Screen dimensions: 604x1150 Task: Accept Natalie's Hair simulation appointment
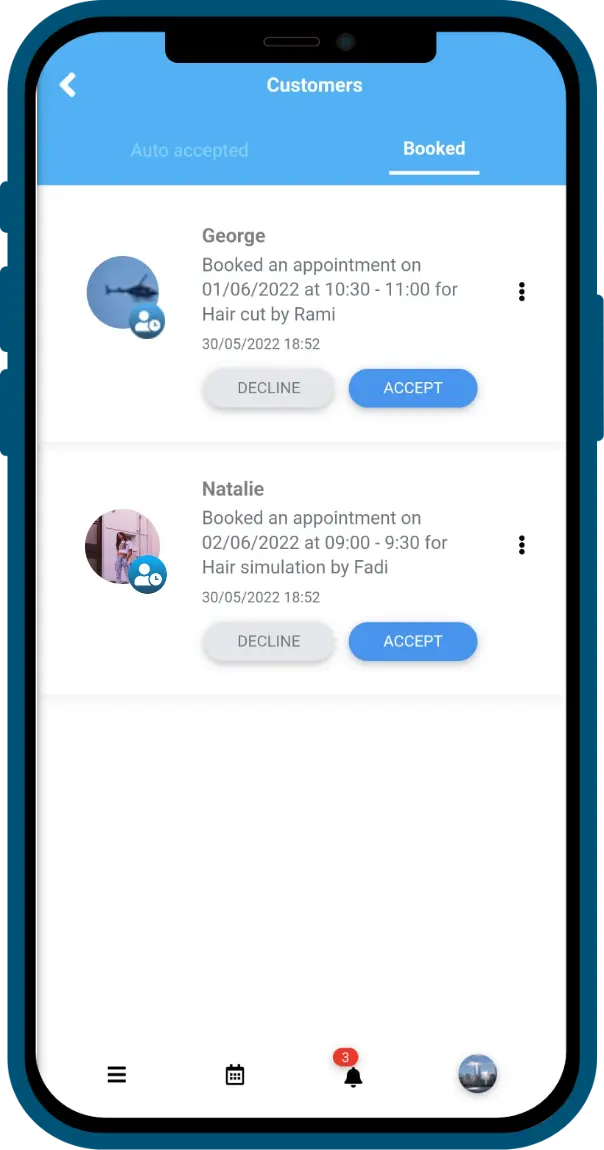coord(412,641)
